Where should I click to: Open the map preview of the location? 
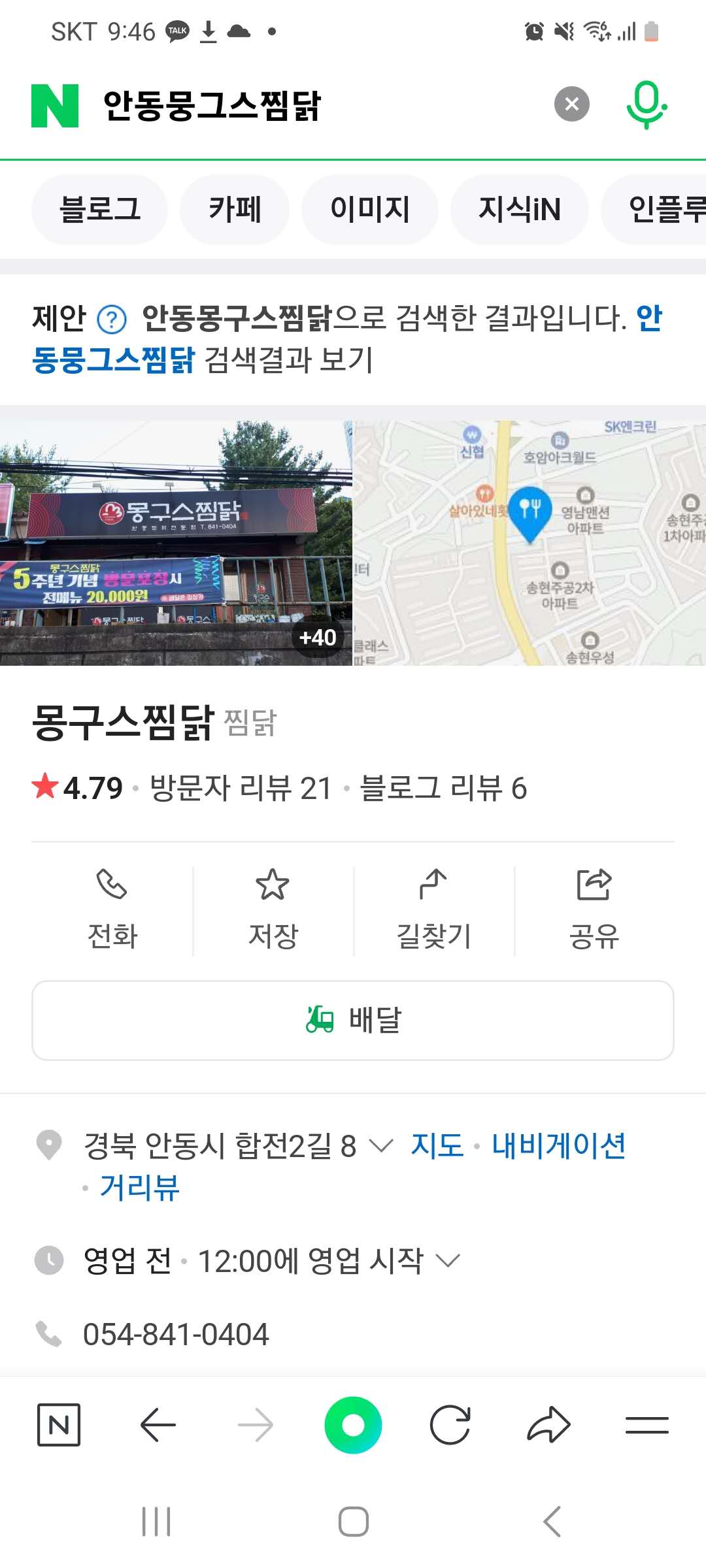(x=529, y=543)
